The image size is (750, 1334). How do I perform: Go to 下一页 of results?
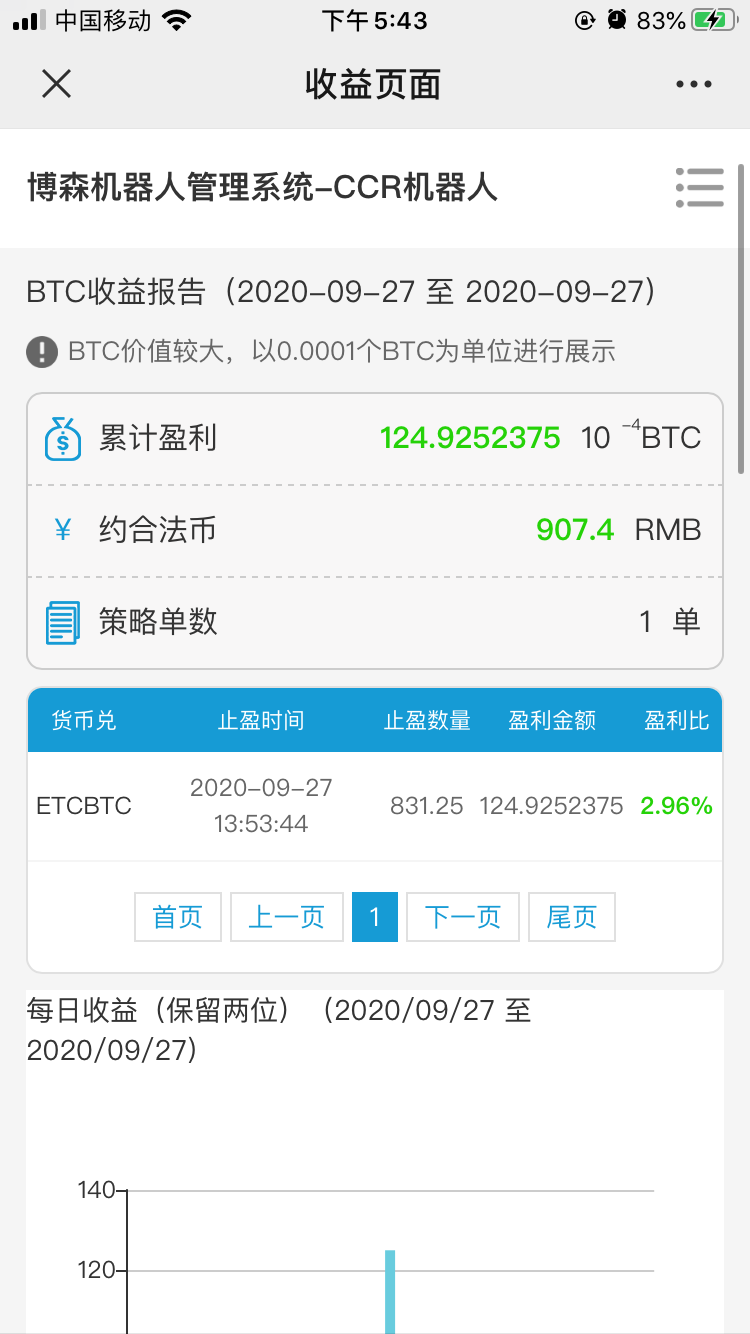pos(463,917)
